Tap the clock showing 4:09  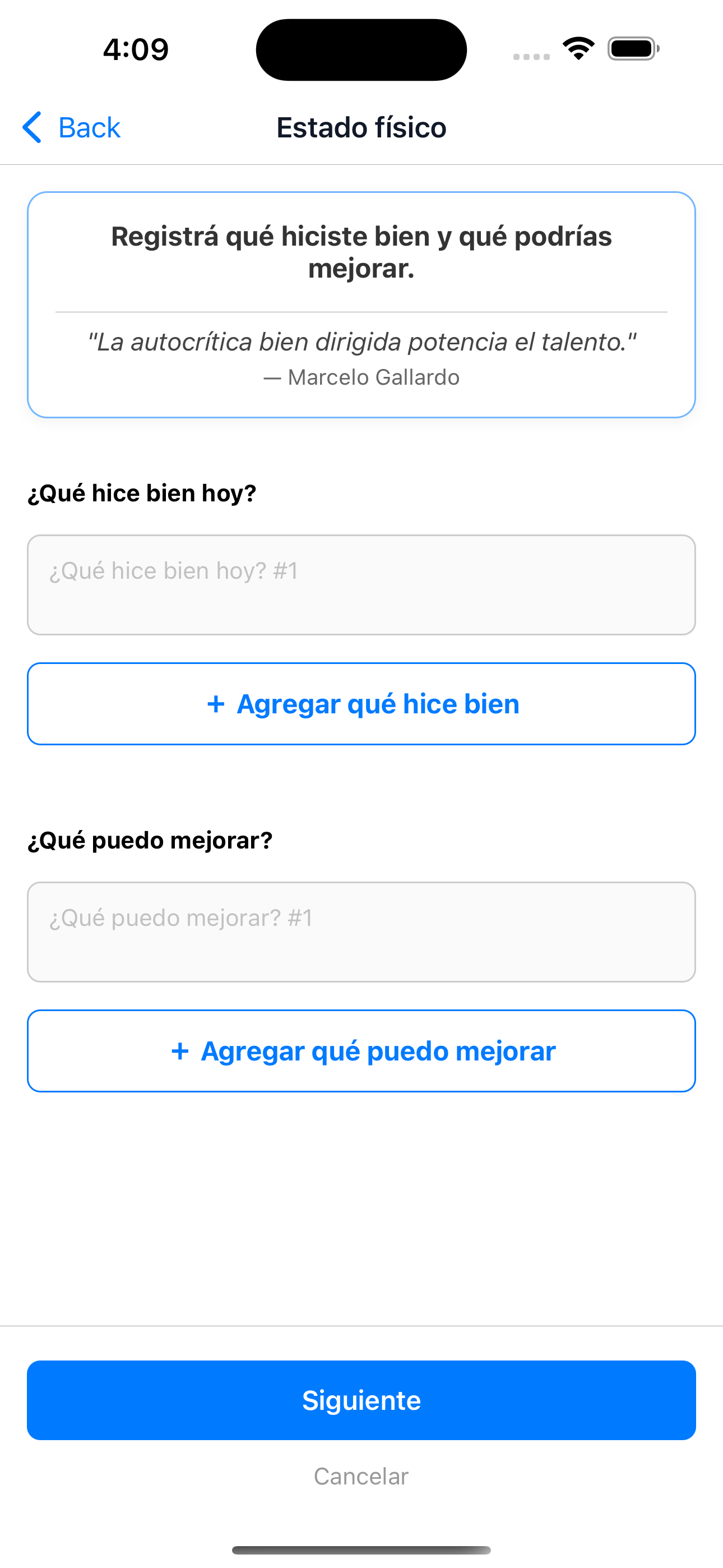[x=135, y=50]
